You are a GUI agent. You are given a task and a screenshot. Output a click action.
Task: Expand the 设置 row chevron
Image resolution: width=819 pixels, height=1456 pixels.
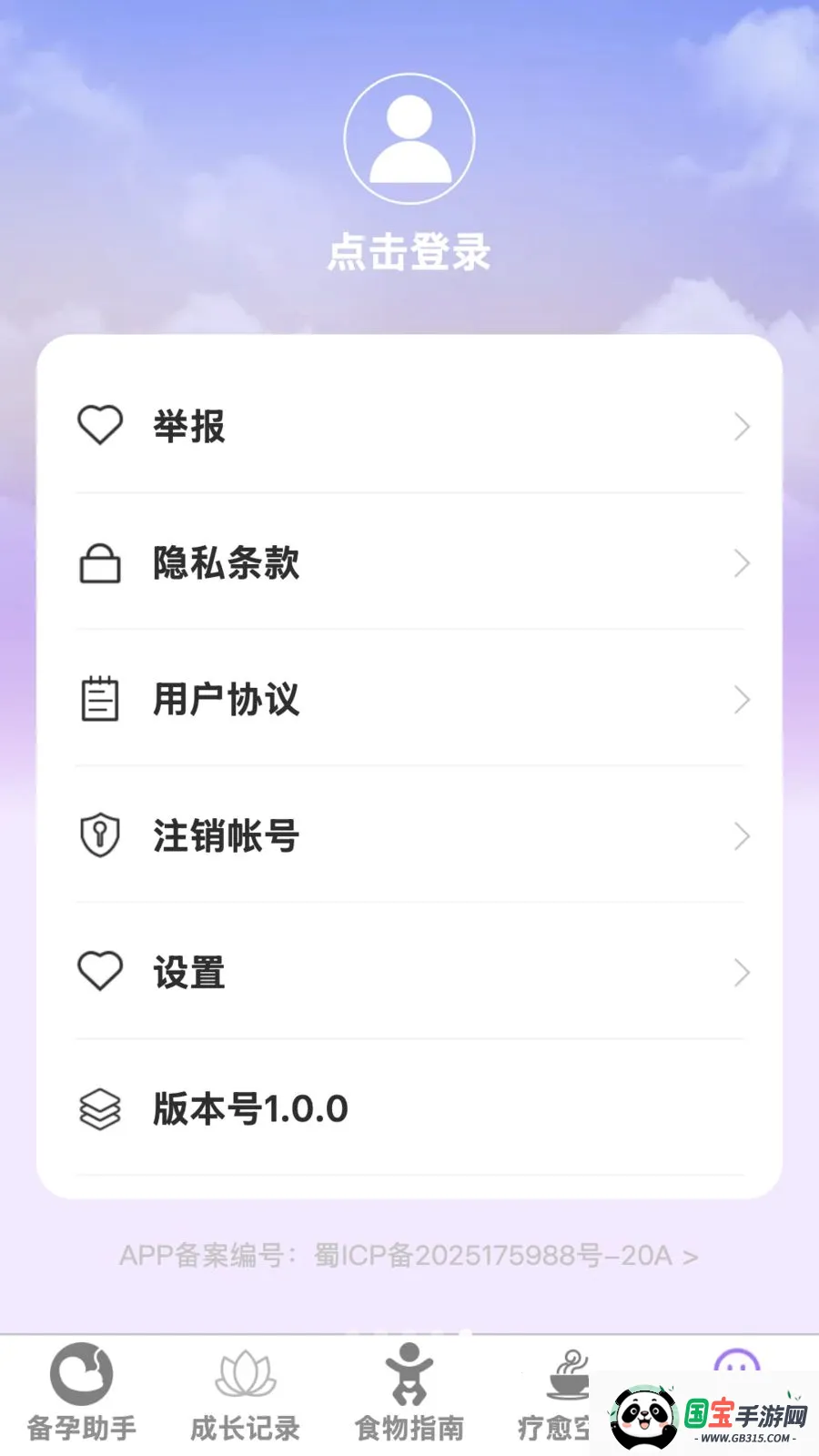741,971
